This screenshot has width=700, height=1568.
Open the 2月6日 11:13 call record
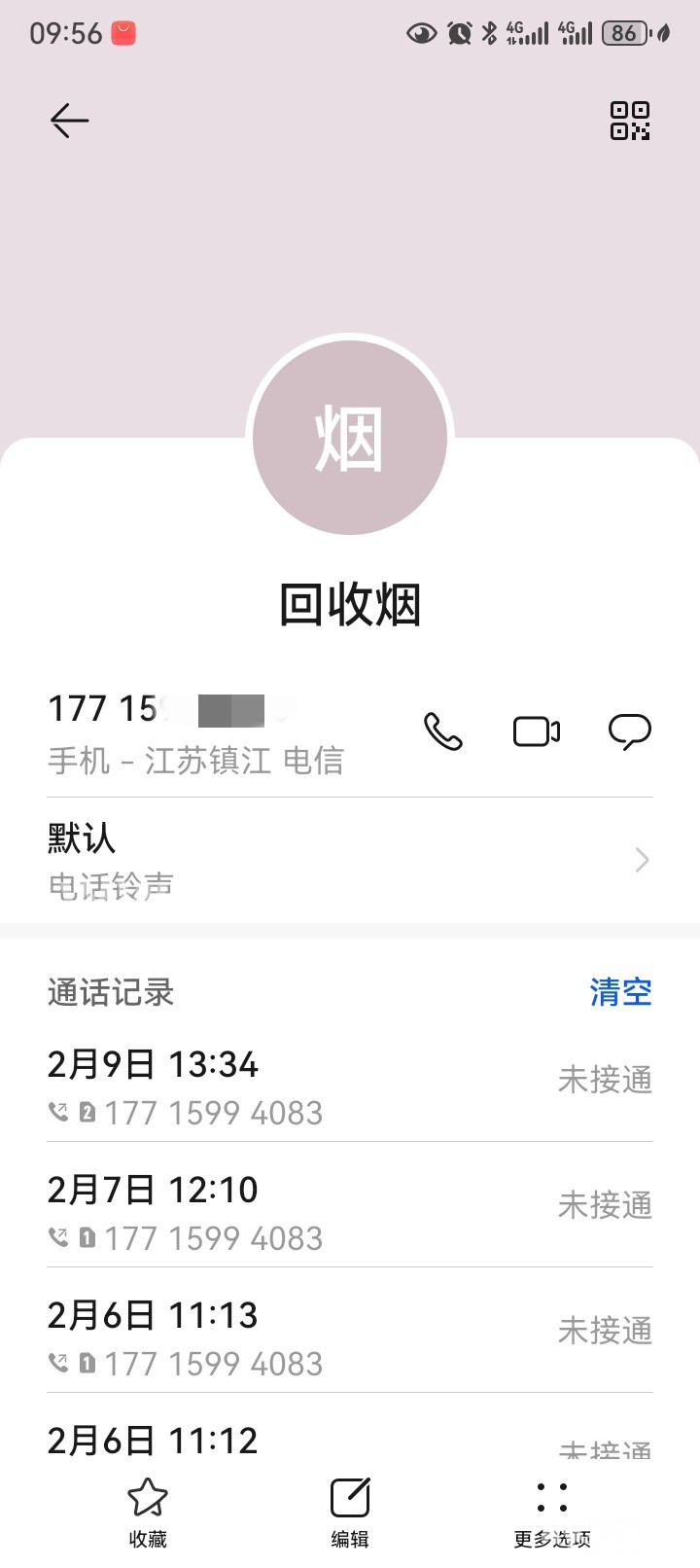pos(350,1337)
